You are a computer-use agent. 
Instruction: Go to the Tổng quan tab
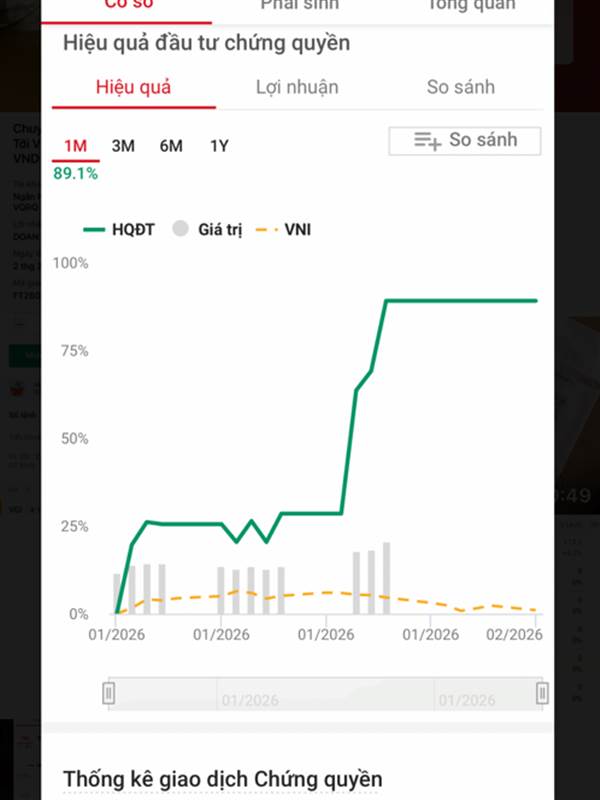tap(471, 6)
